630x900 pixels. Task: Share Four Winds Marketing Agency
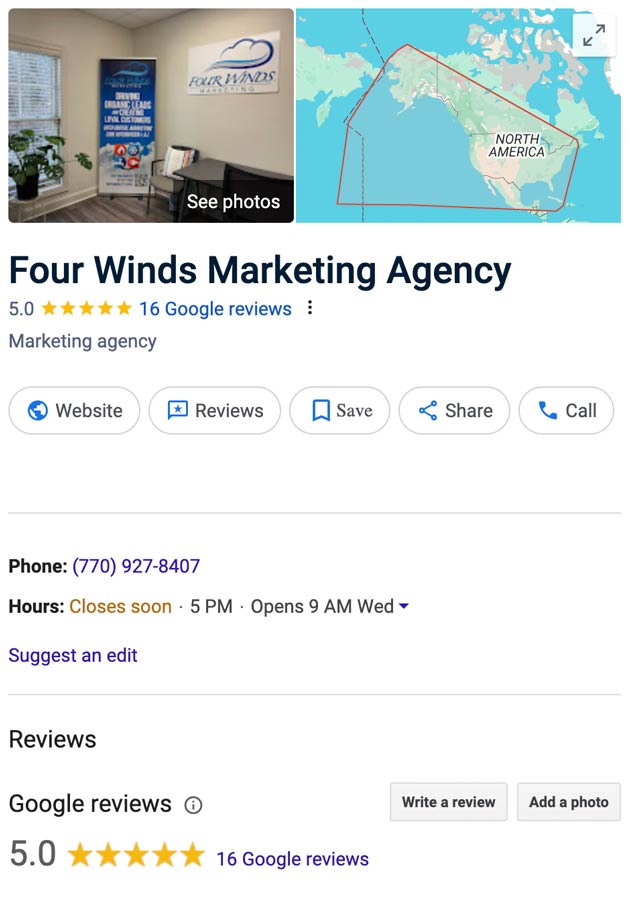click(x=454, y=411)
